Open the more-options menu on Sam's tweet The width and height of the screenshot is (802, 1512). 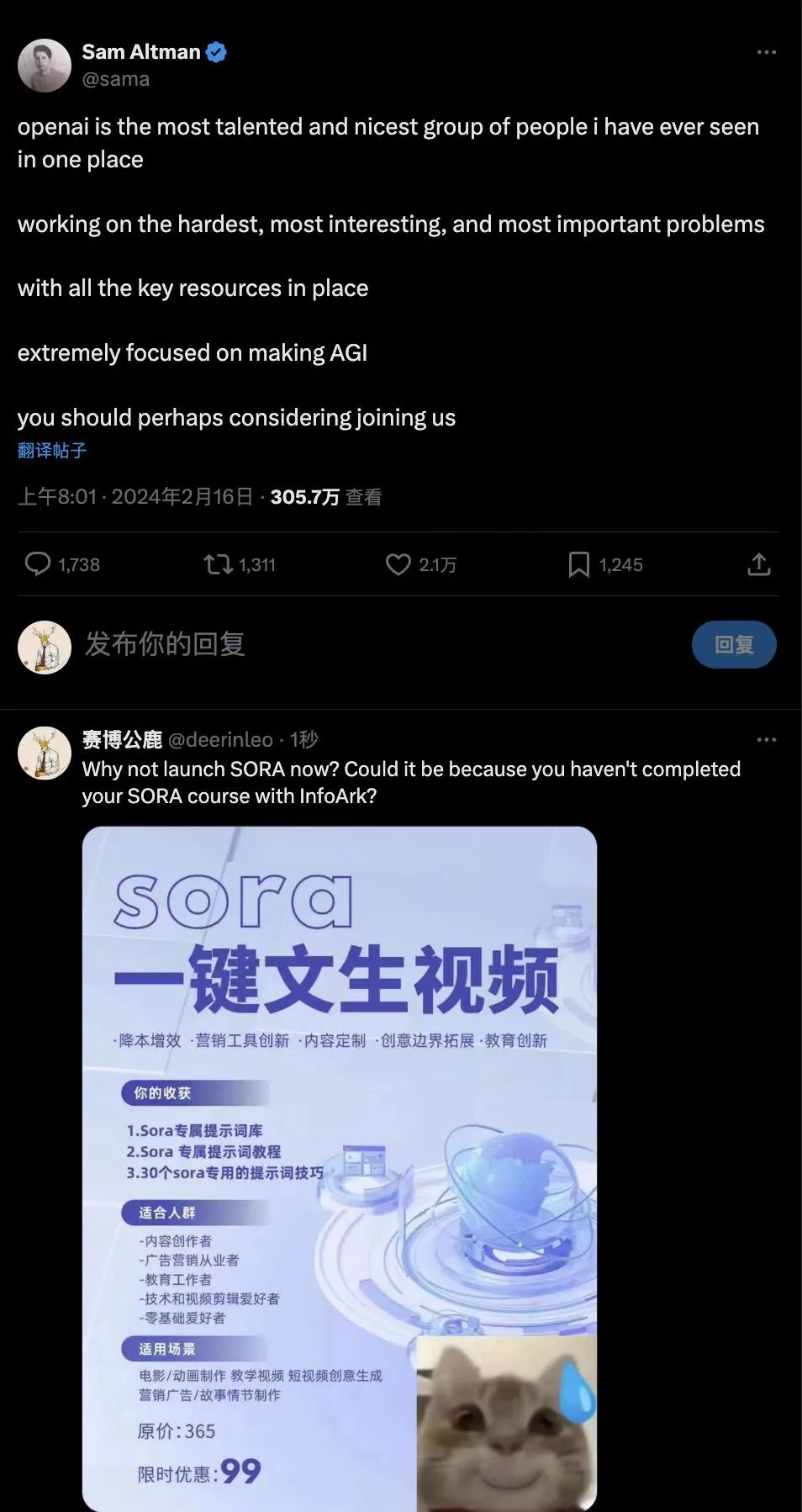(766, 51)
